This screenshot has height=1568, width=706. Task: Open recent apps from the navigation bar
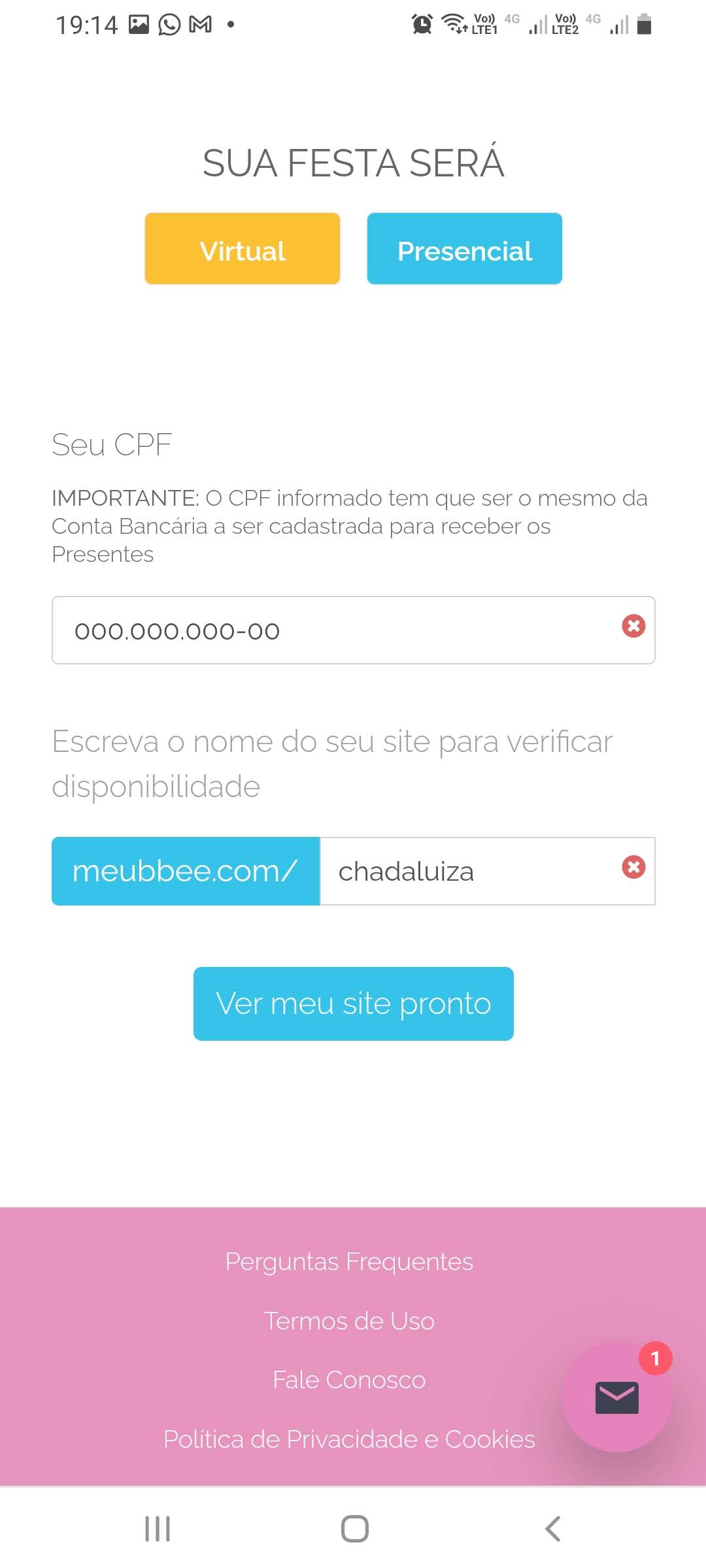158,1529
